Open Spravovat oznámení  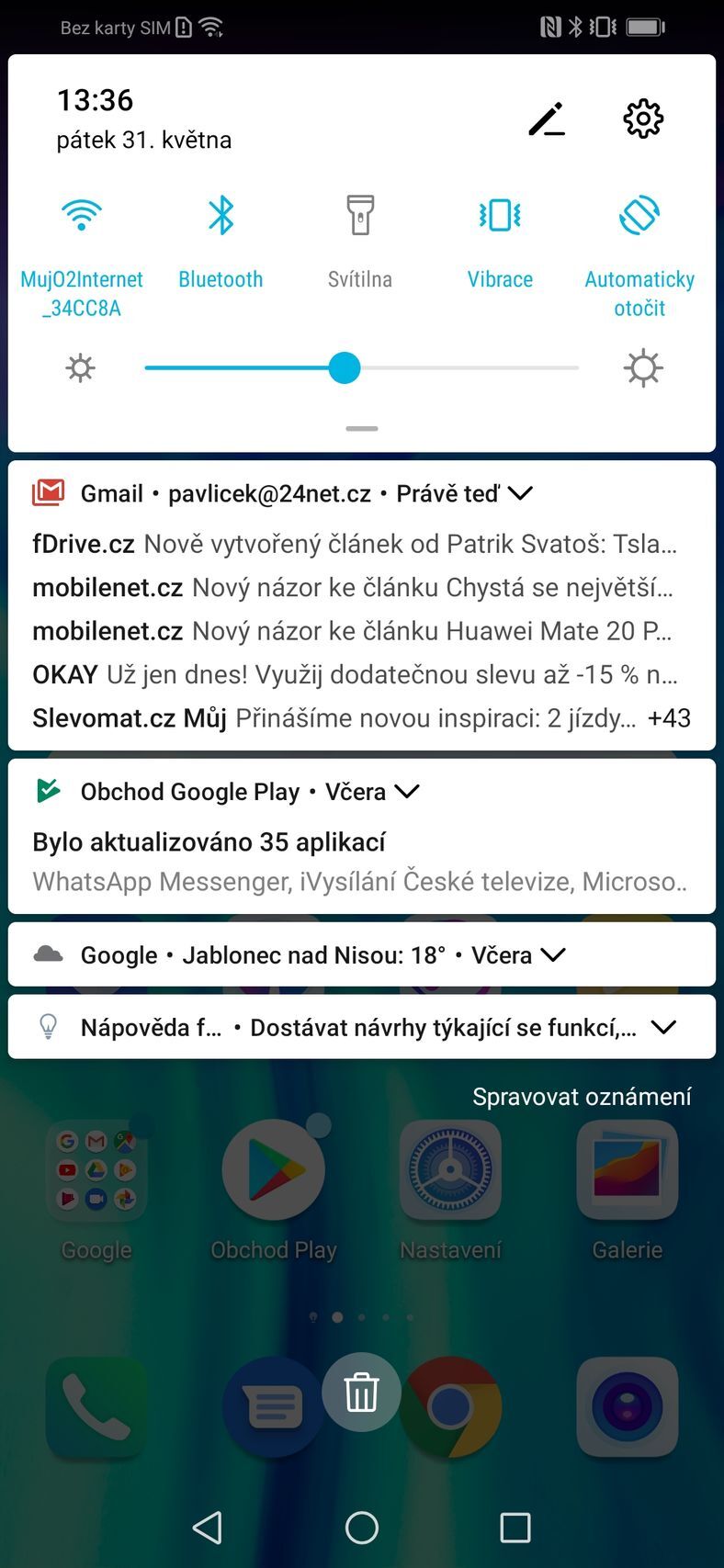click(x=582, y=1097)
